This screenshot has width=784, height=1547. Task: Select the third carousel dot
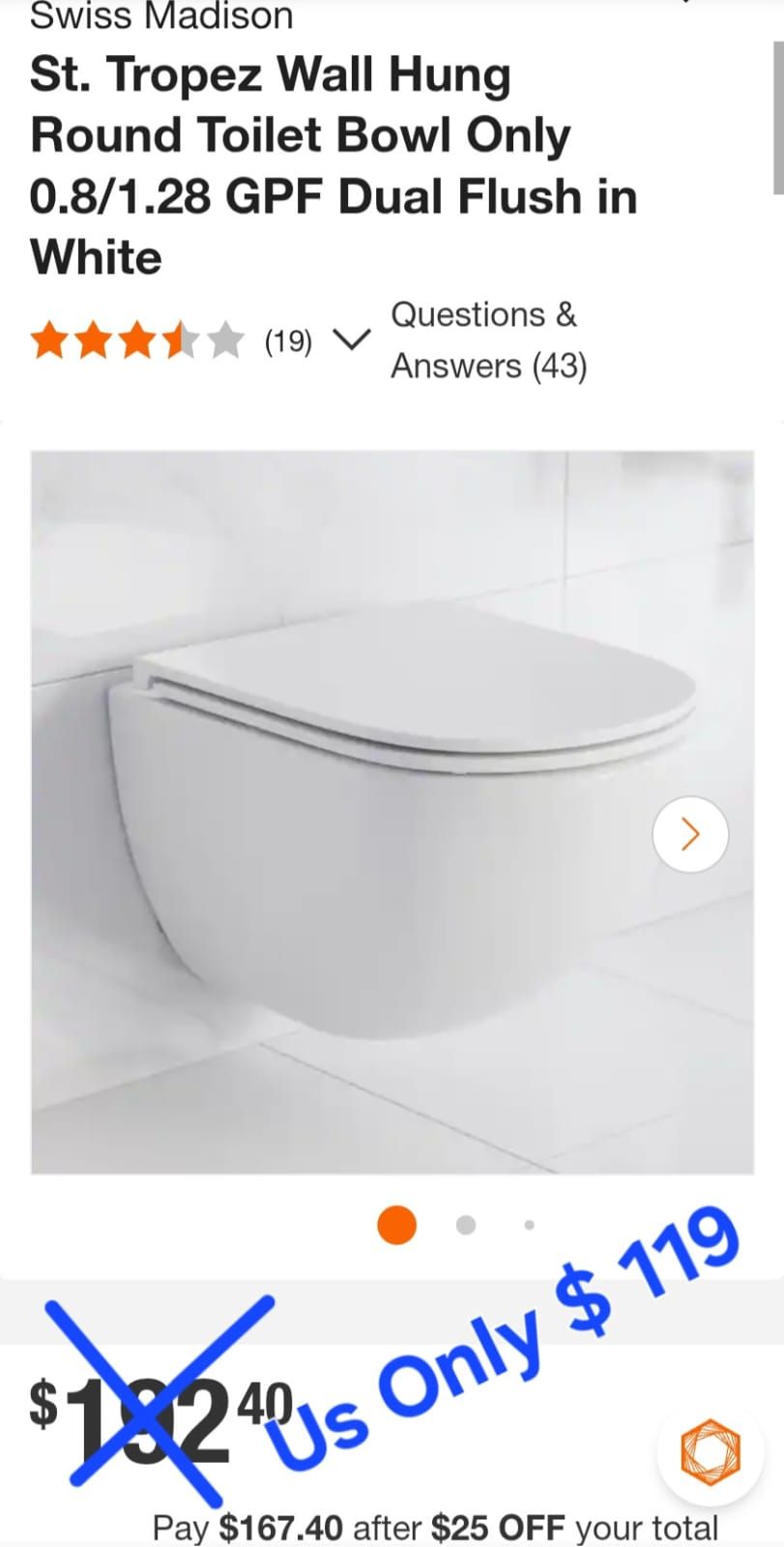click(x=529, y=1224)
